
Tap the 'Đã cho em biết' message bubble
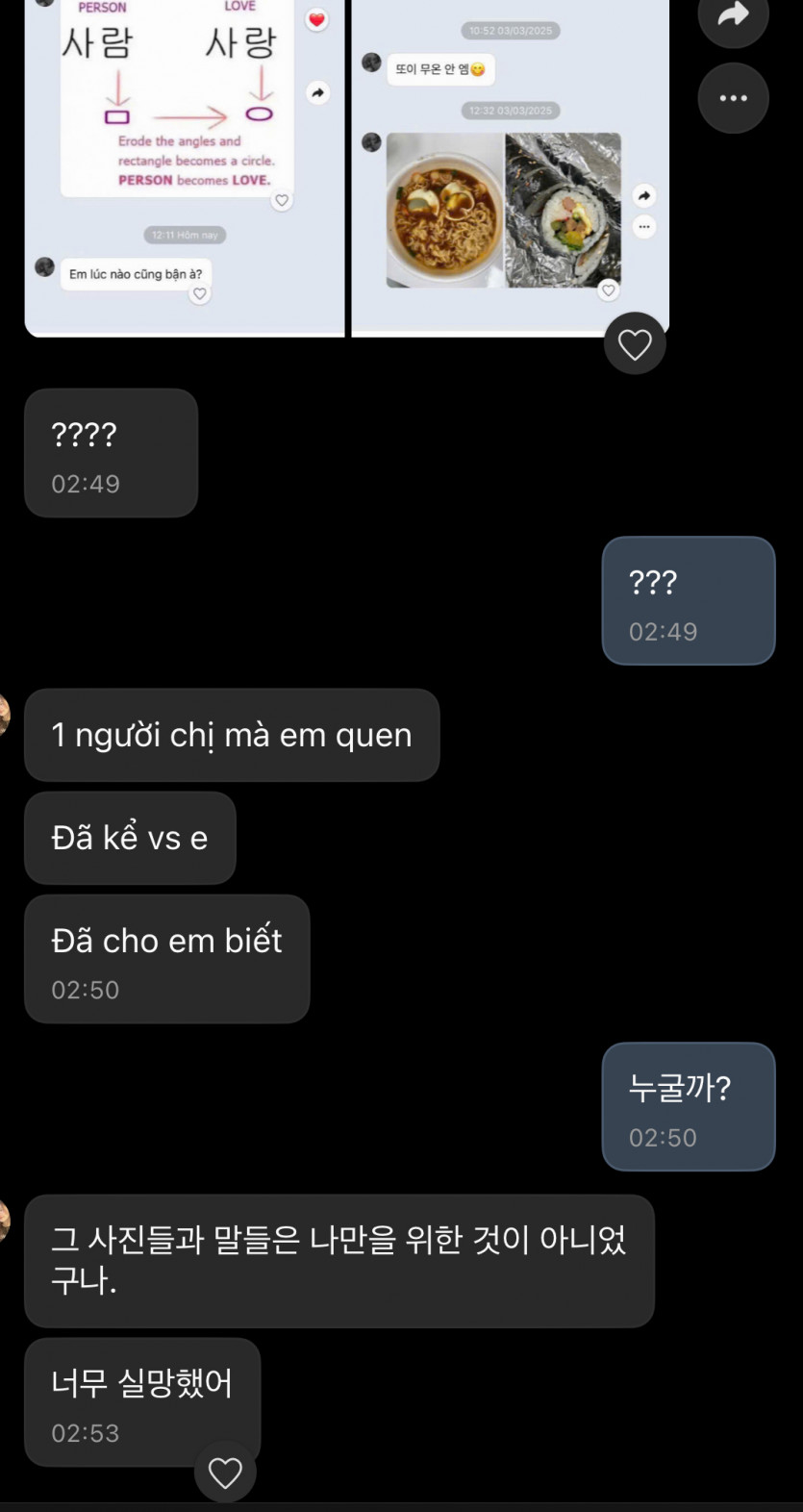coord(166,958)
